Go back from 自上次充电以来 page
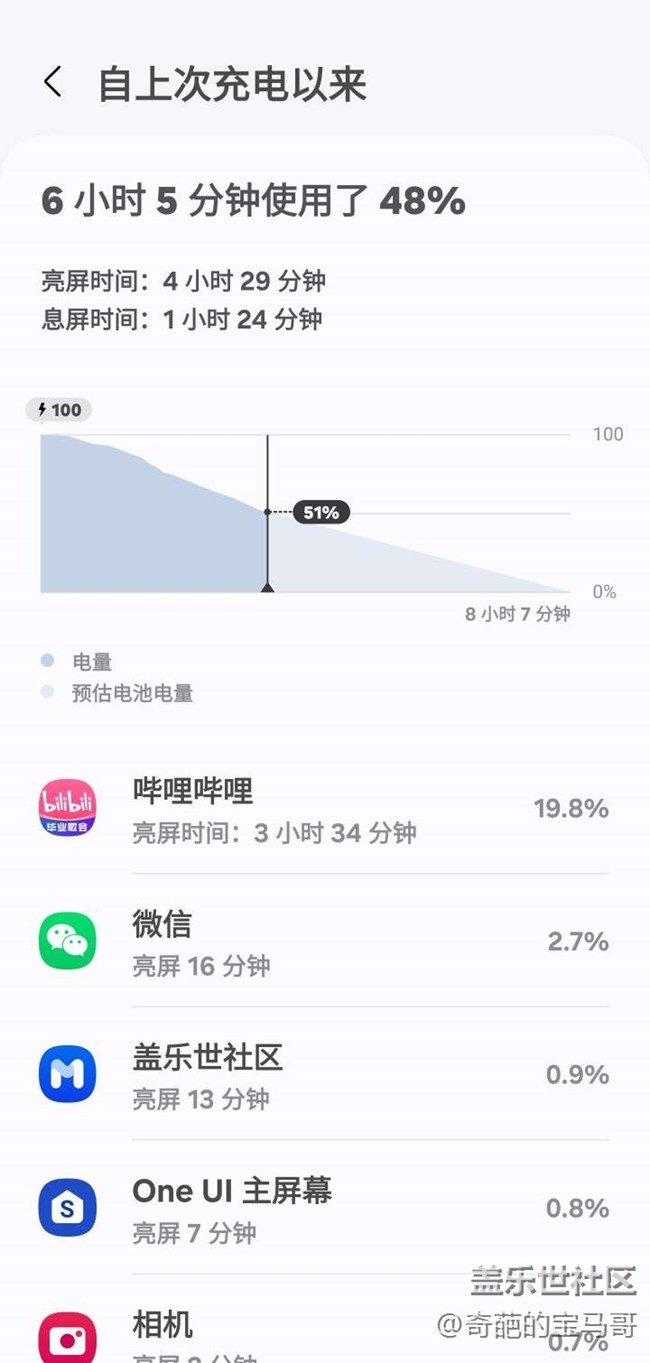650x1363 pixels. tap(53, 83)
